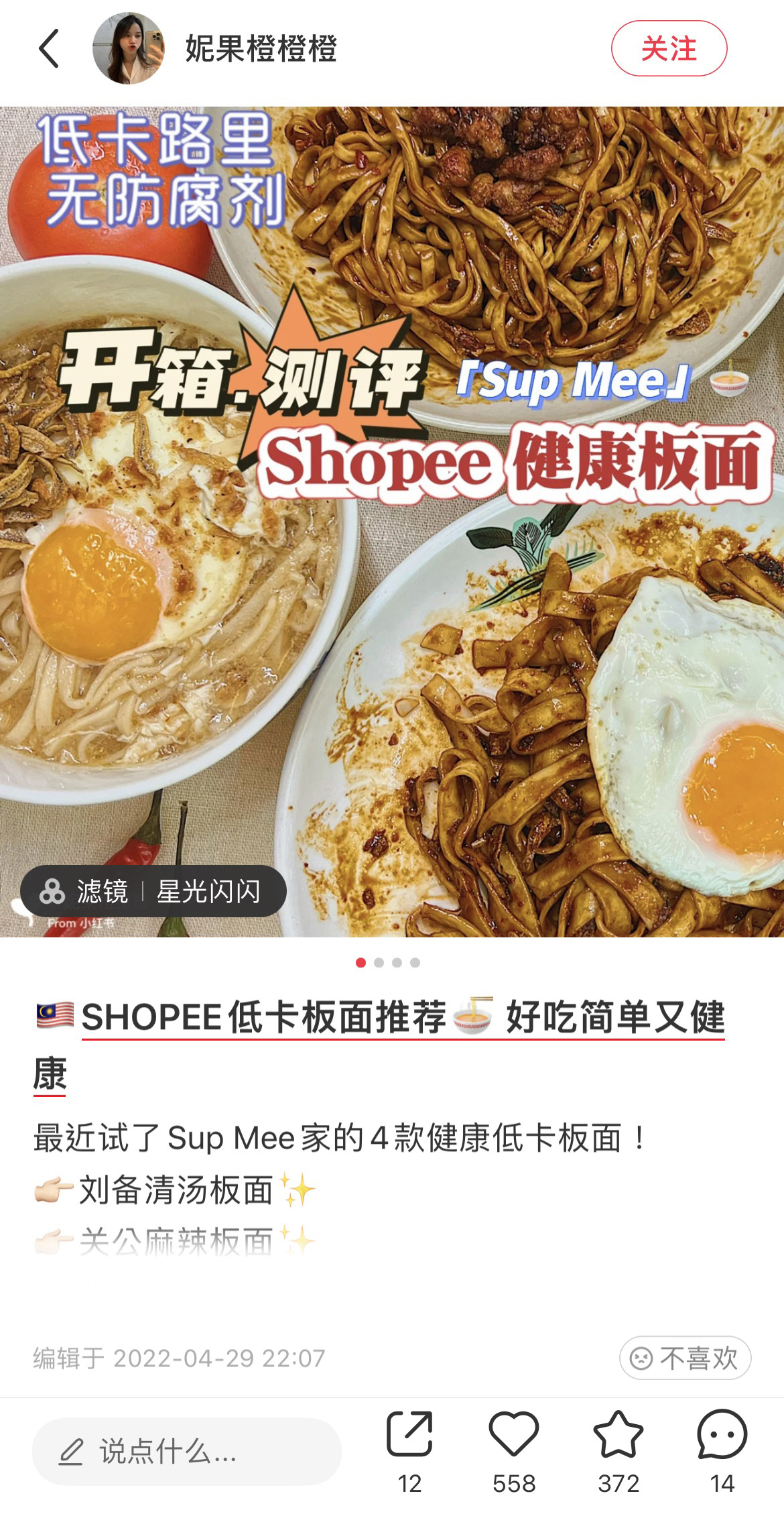Image resolution: width=784 pixels, height=1514 pixels.
Task: Like this post with the heart
Action: click(514, 1434)
